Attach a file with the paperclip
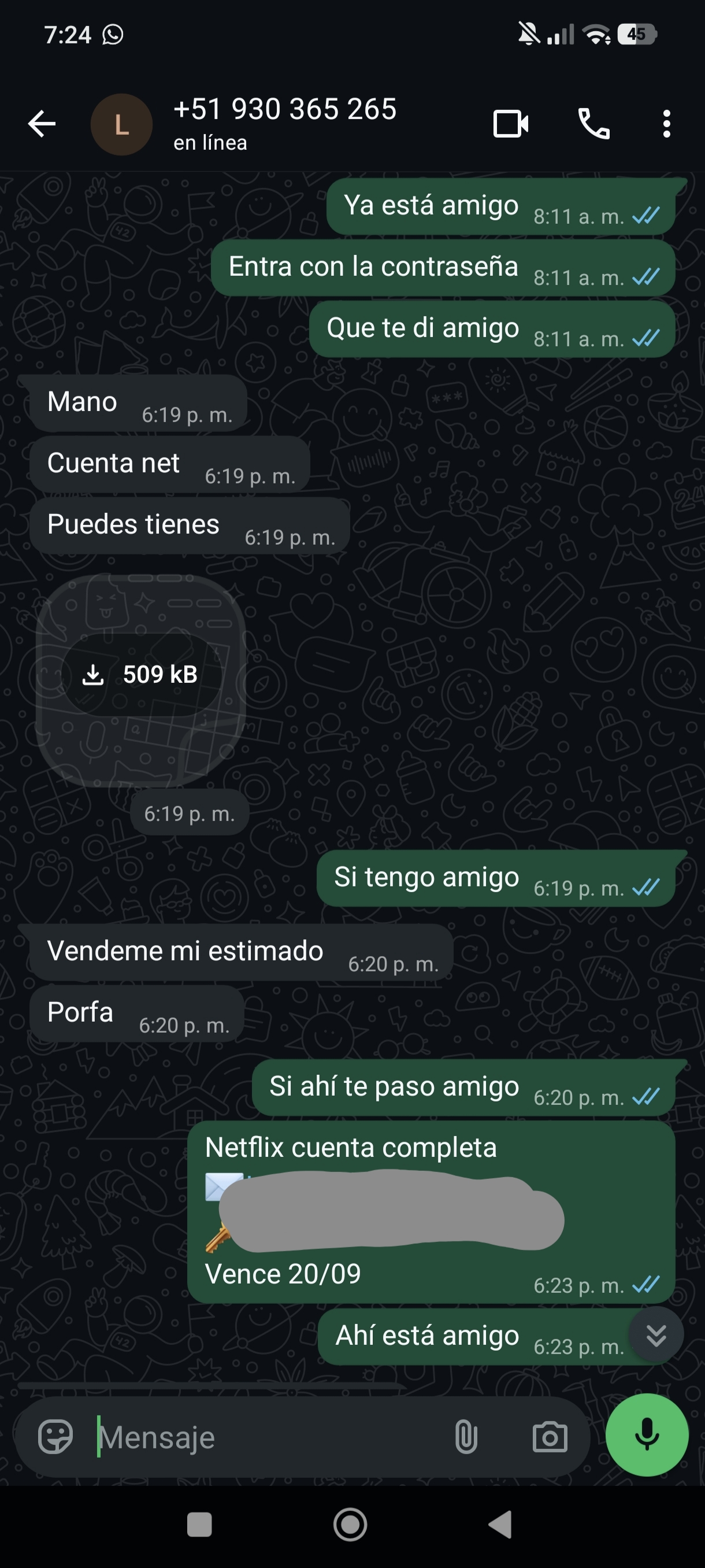 pyautogui.click(x=466, y=1437)
